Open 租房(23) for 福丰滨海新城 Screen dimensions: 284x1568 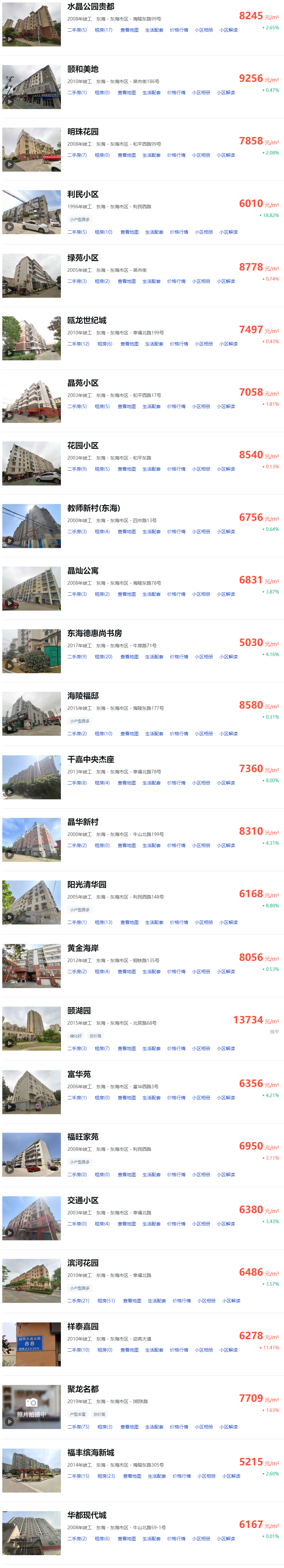(106, 1475)
